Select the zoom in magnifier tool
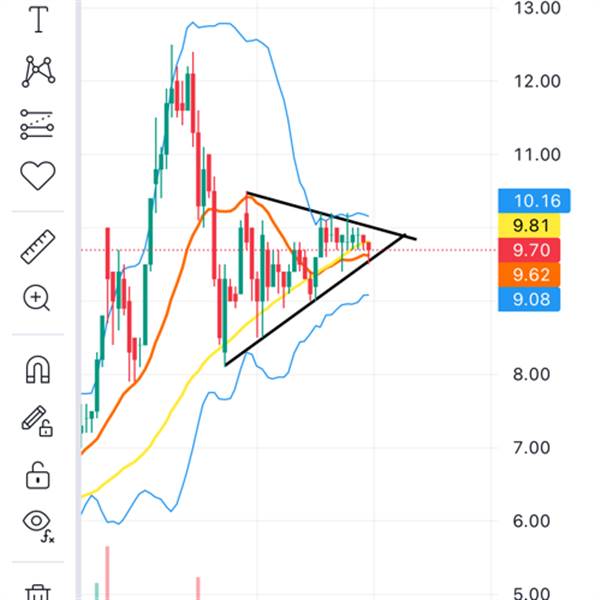The height and width of the screenshot is (600, 600). (x=37, y=298)
